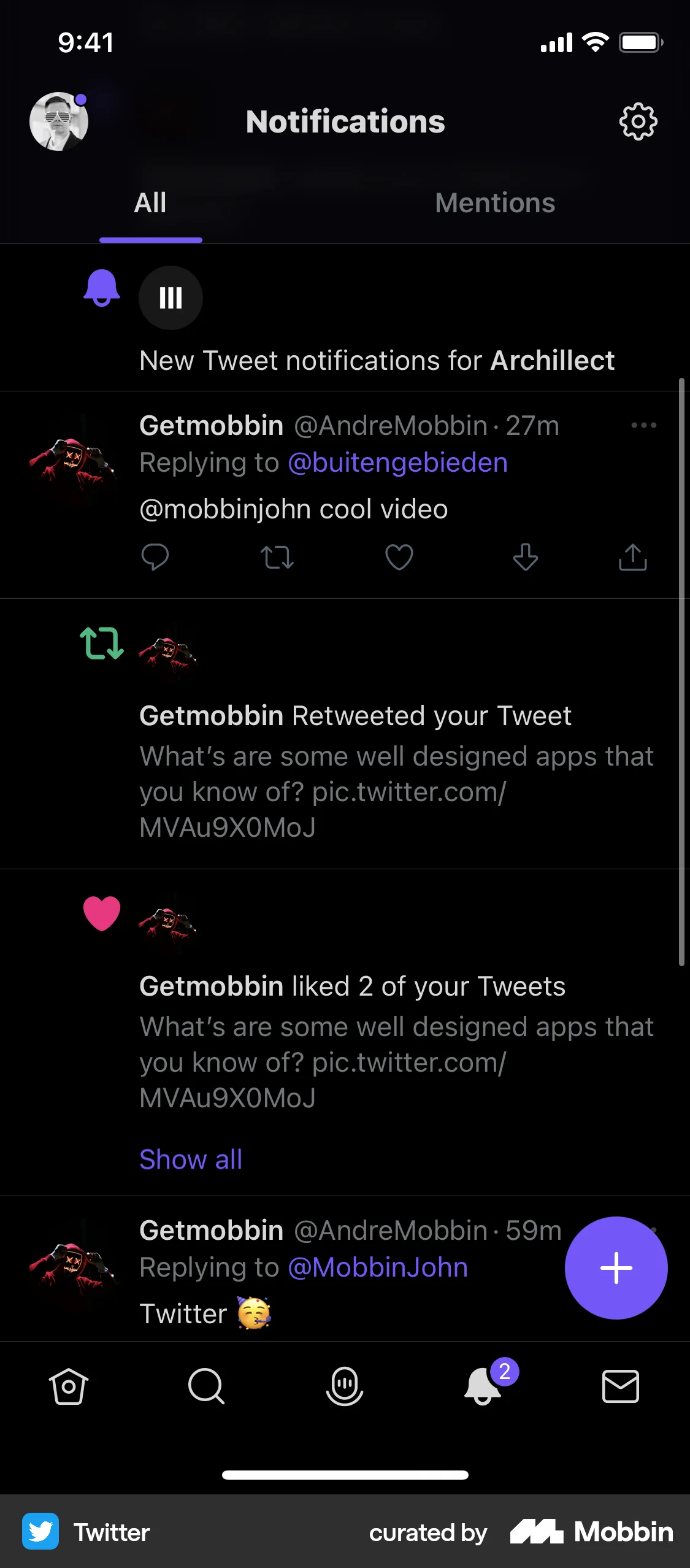Tap the Notifications bell with badge 2
The image size is (690, 1568).
point(483,1388)
